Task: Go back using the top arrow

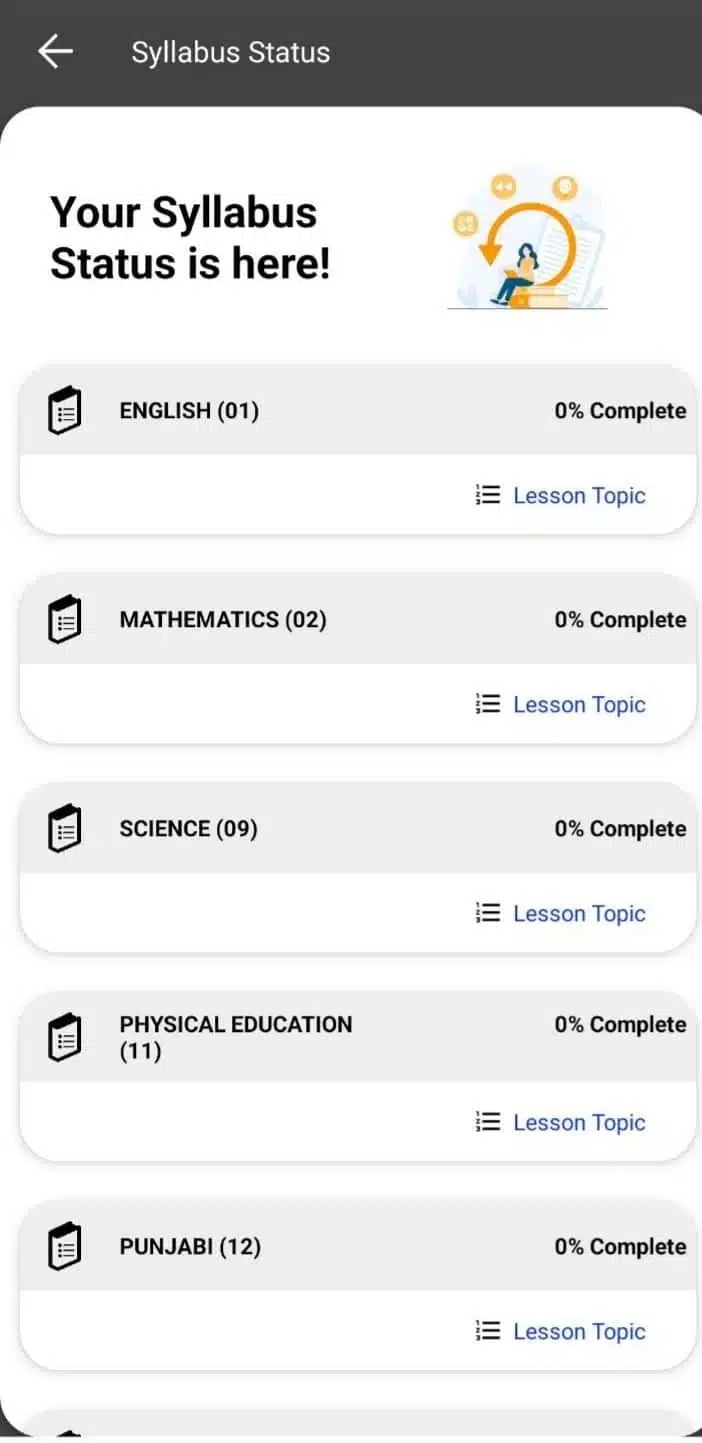Action: pos(55,52)
